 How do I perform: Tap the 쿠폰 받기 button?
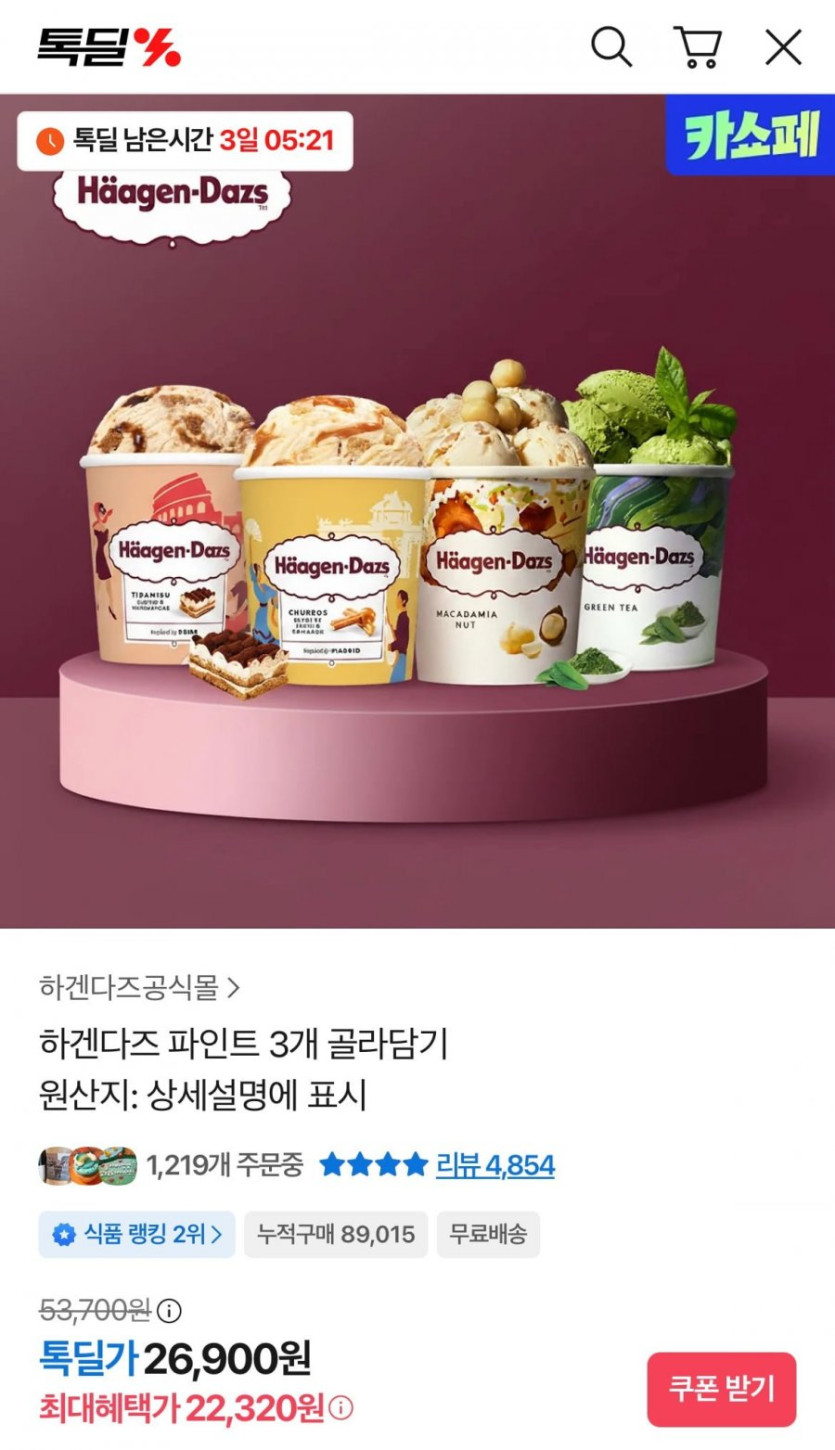[x=721, y=1389]
